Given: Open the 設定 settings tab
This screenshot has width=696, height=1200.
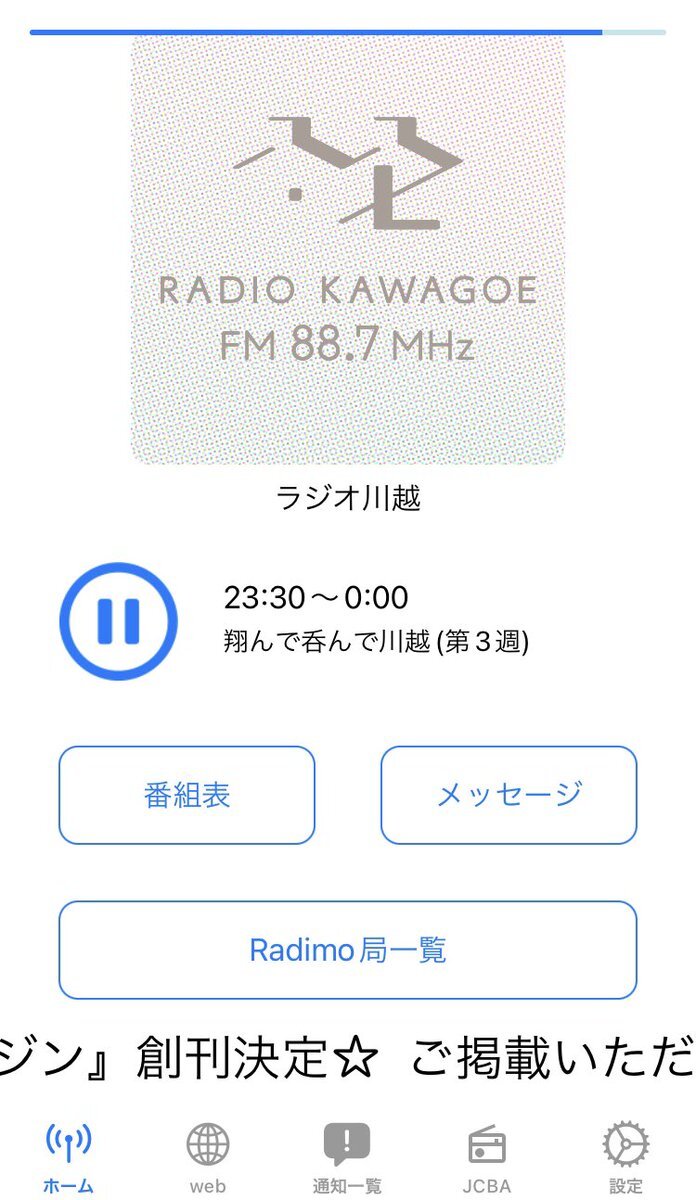Looking at the screenshot, I should [626, 1158].
